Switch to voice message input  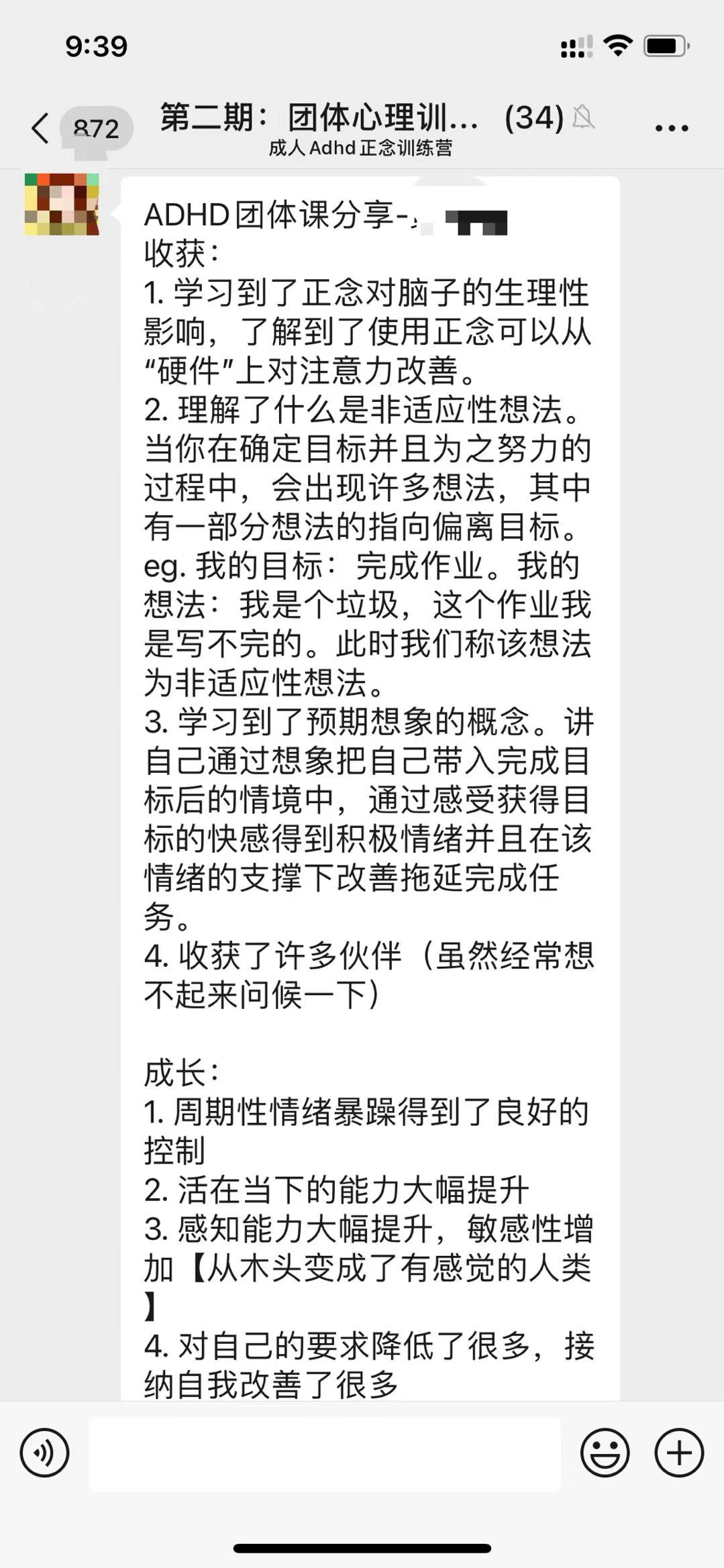coord(44,1453)
